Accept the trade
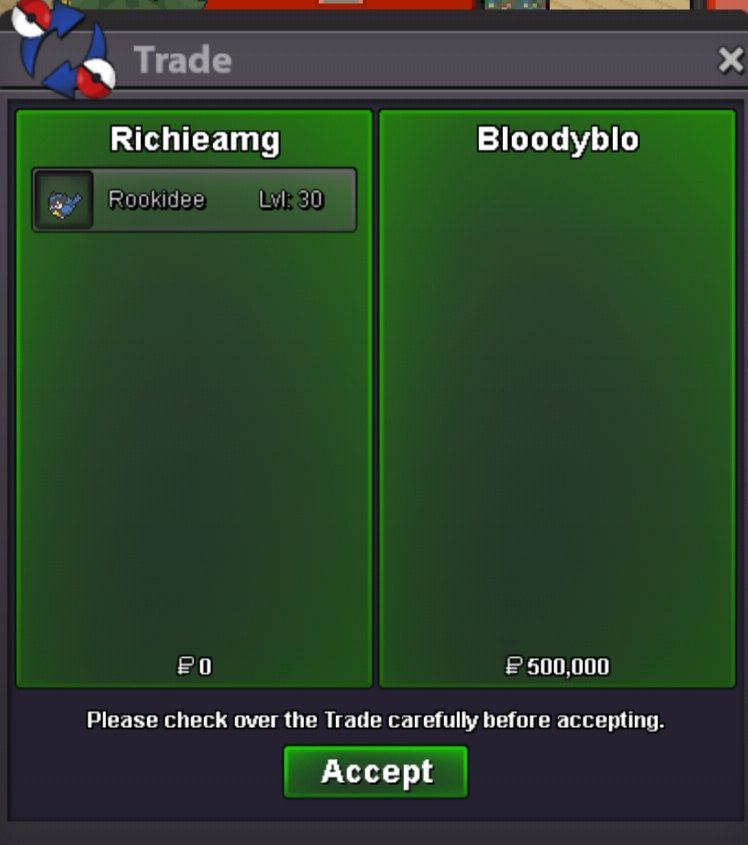This screenshot has height=845, width=748. pyautogui.click(x=376, y=772)
